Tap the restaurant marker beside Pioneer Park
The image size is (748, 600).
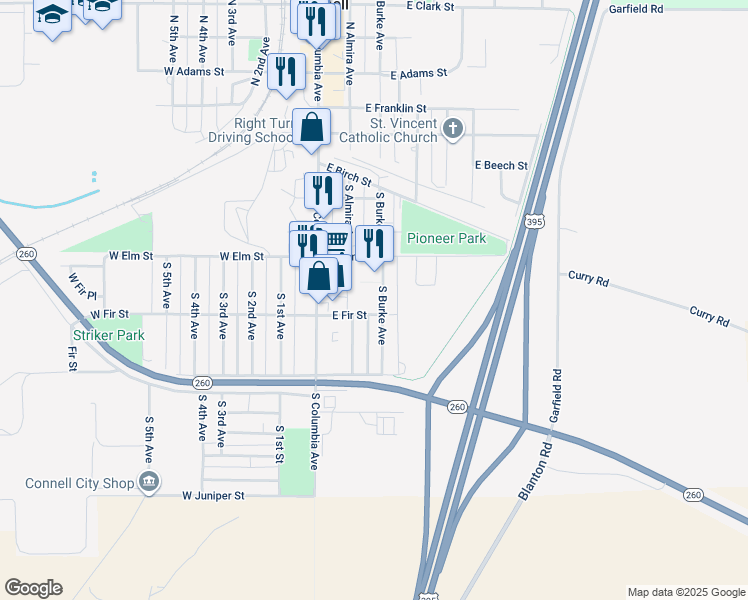tap(374, 244)
